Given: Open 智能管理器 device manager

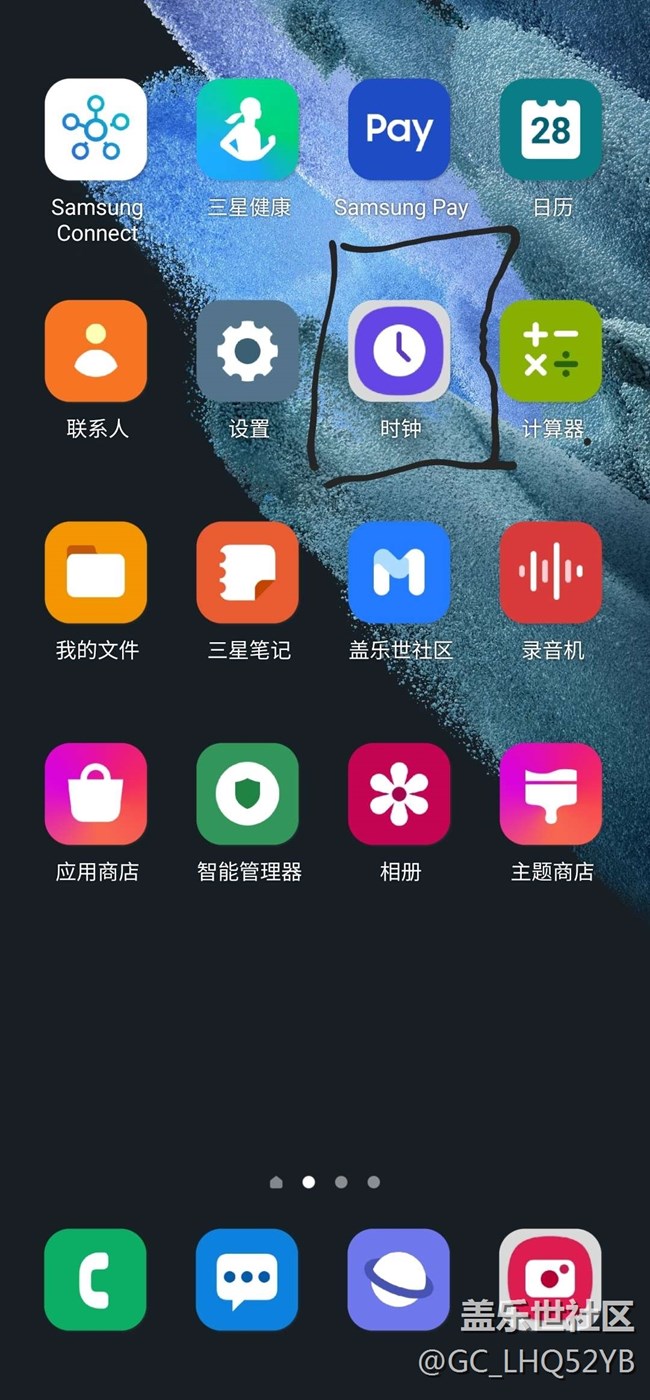Looking at the screenshot, I should pos(248,794).
